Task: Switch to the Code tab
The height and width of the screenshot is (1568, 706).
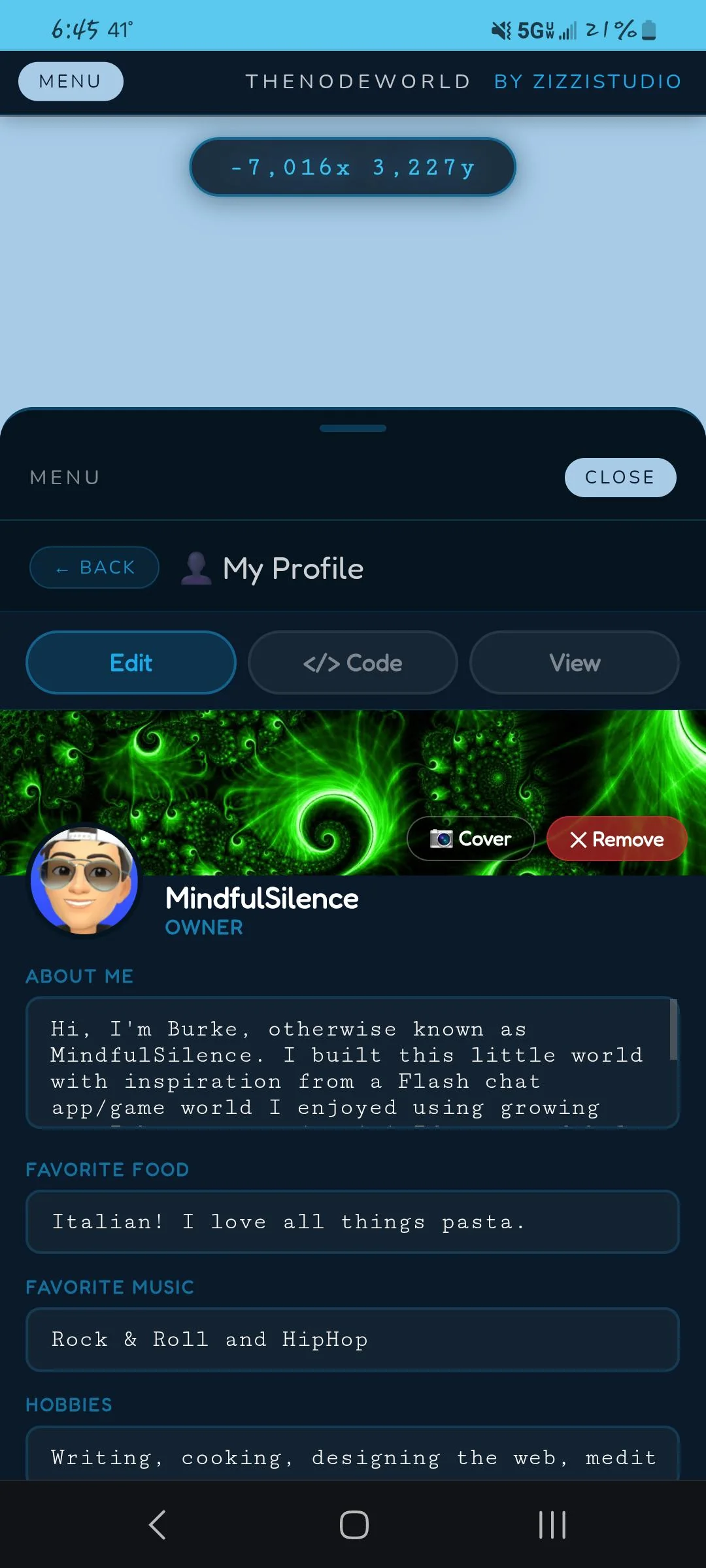Action: (352, 662)
